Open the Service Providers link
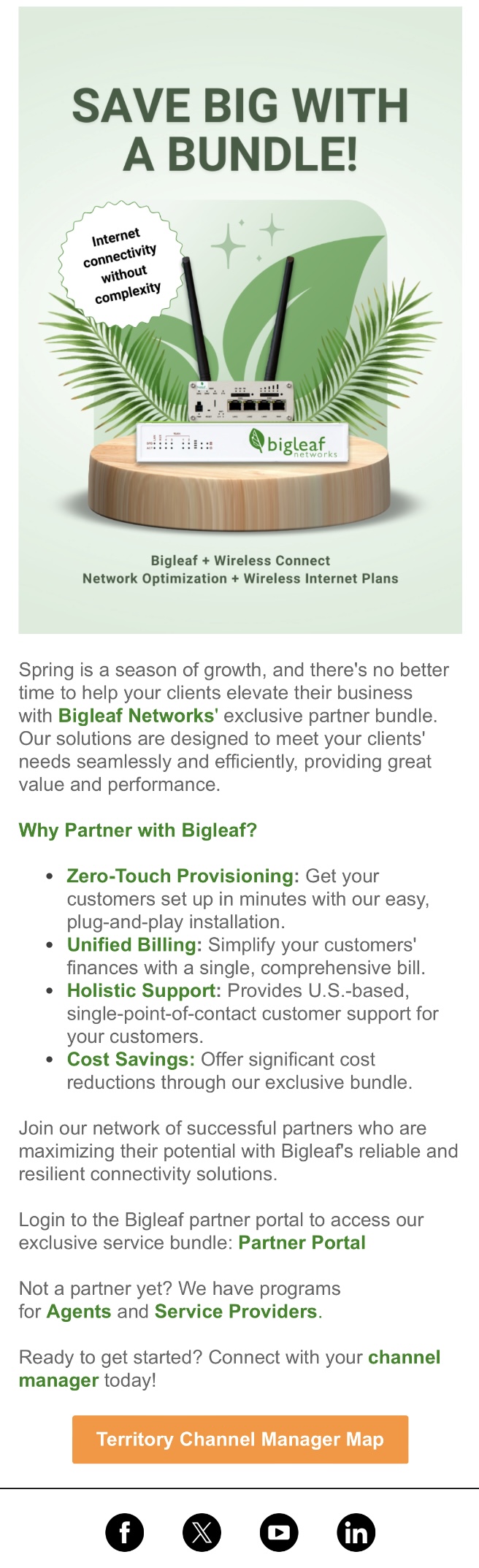 tap(236, 1311)
